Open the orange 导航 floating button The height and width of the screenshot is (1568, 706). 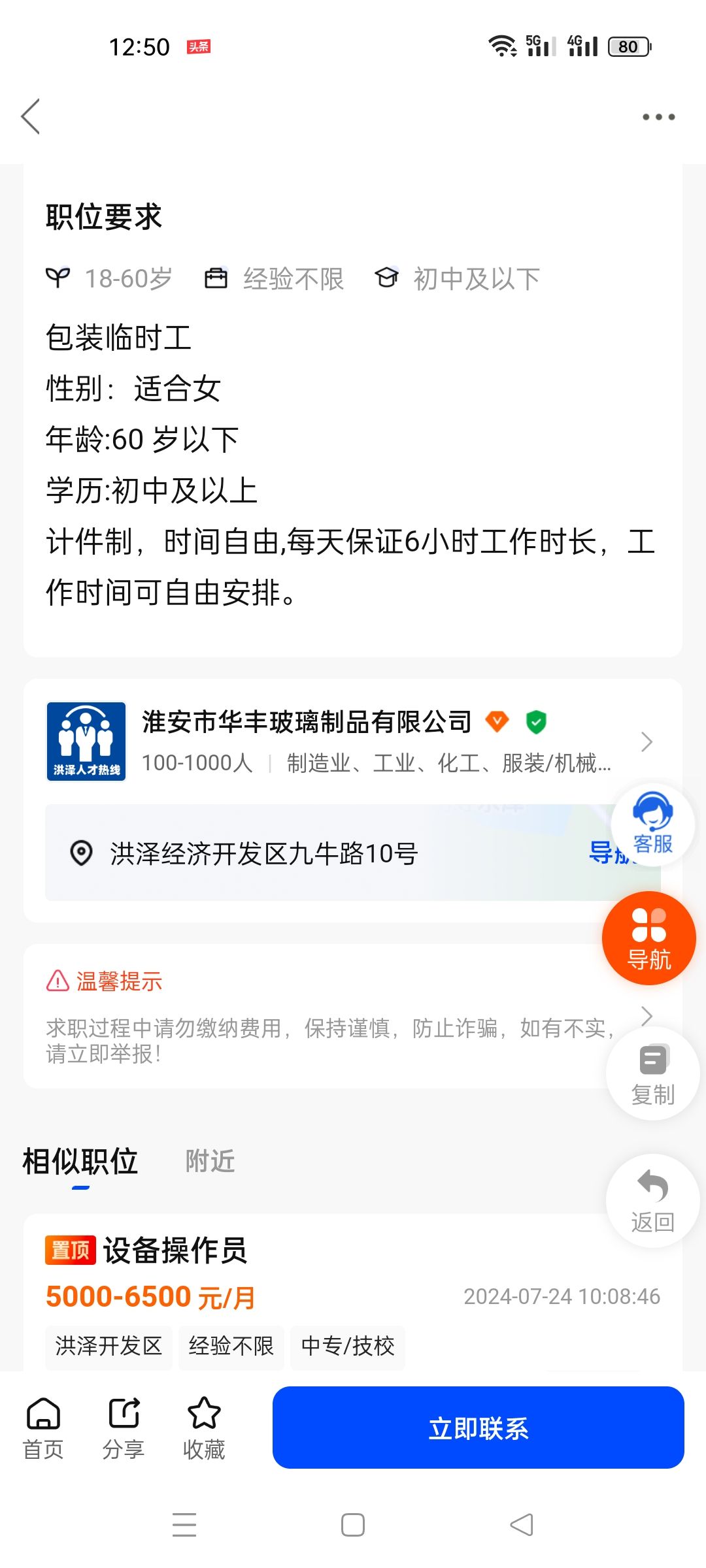649,938
